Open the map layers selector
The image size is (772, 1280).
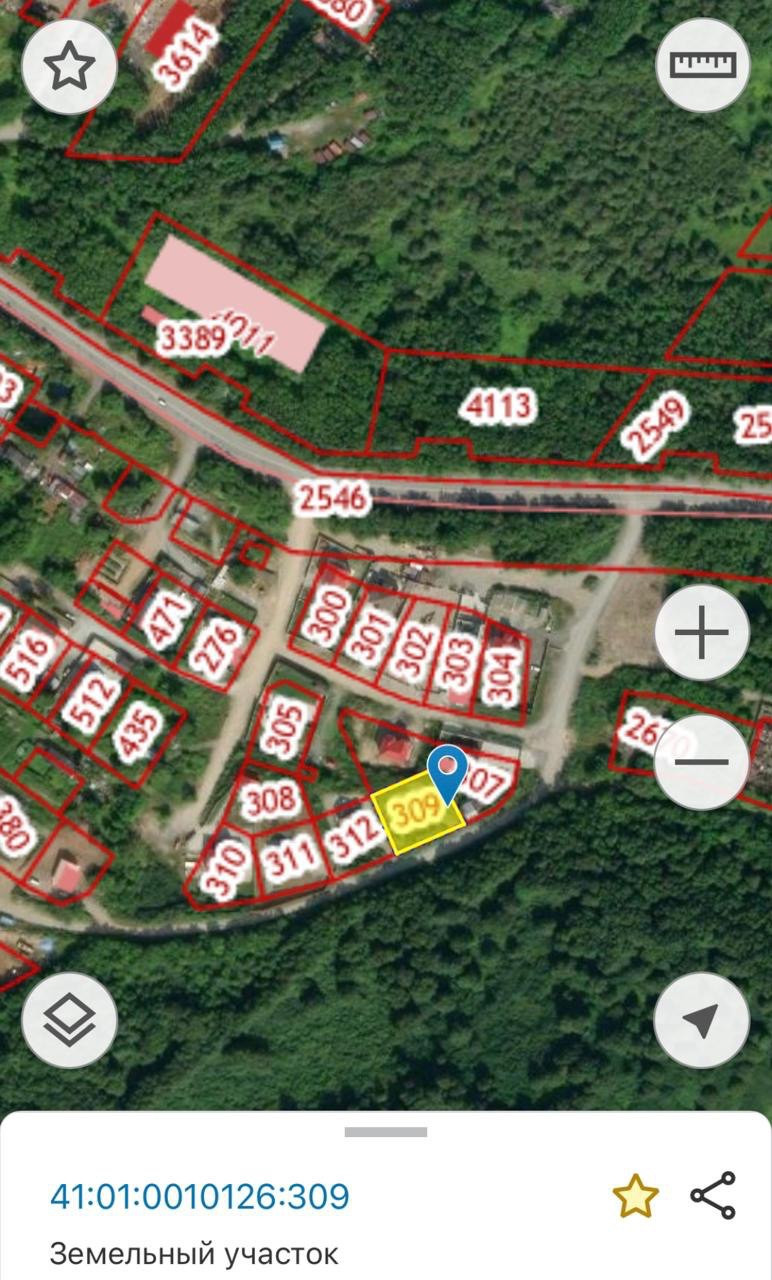click(x=70, y=1020)
